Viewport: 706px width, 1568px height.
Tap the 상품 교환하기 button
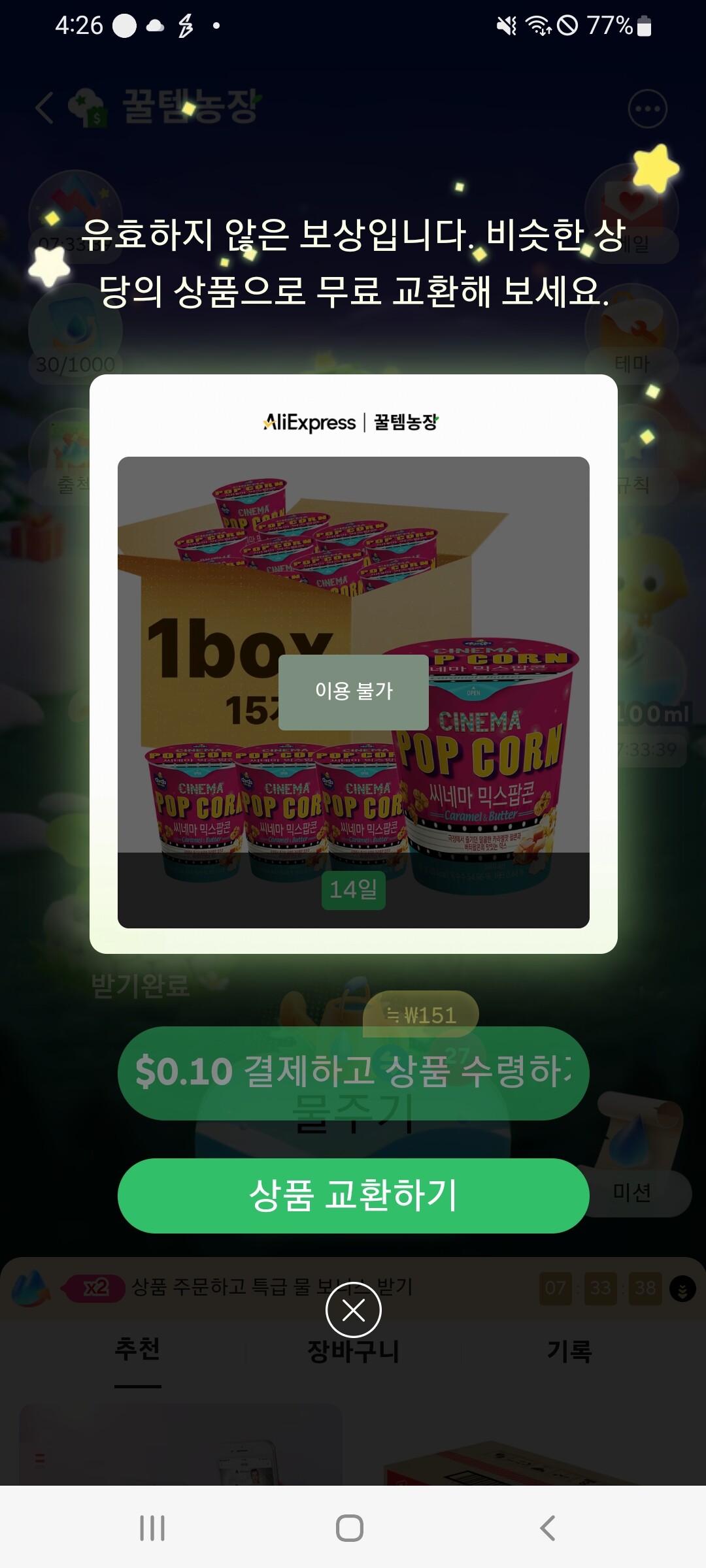(x=353, y=1196)
